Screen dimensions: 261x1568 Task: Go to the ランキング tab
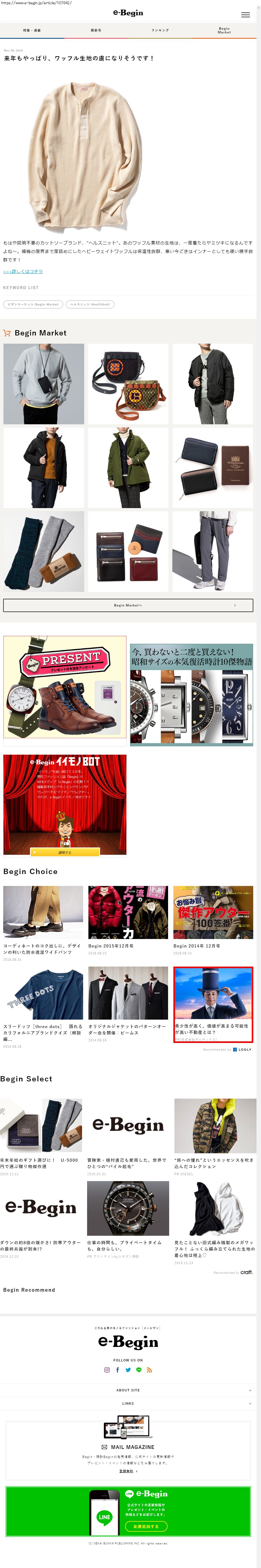tap(160, 30)
